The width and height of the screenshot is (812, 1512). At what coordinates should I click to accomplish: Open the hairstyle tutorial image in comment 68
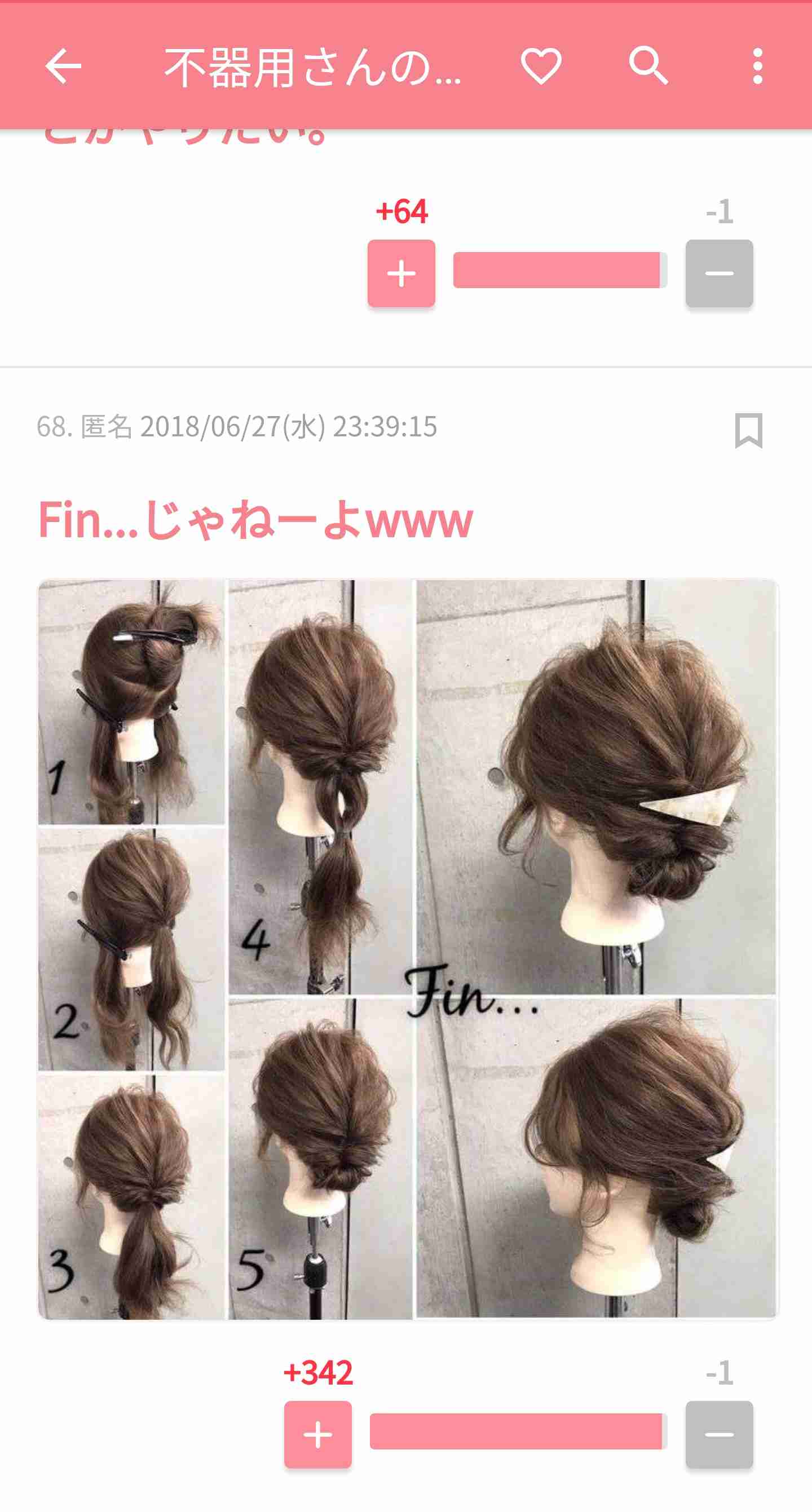tap(408, 949)
